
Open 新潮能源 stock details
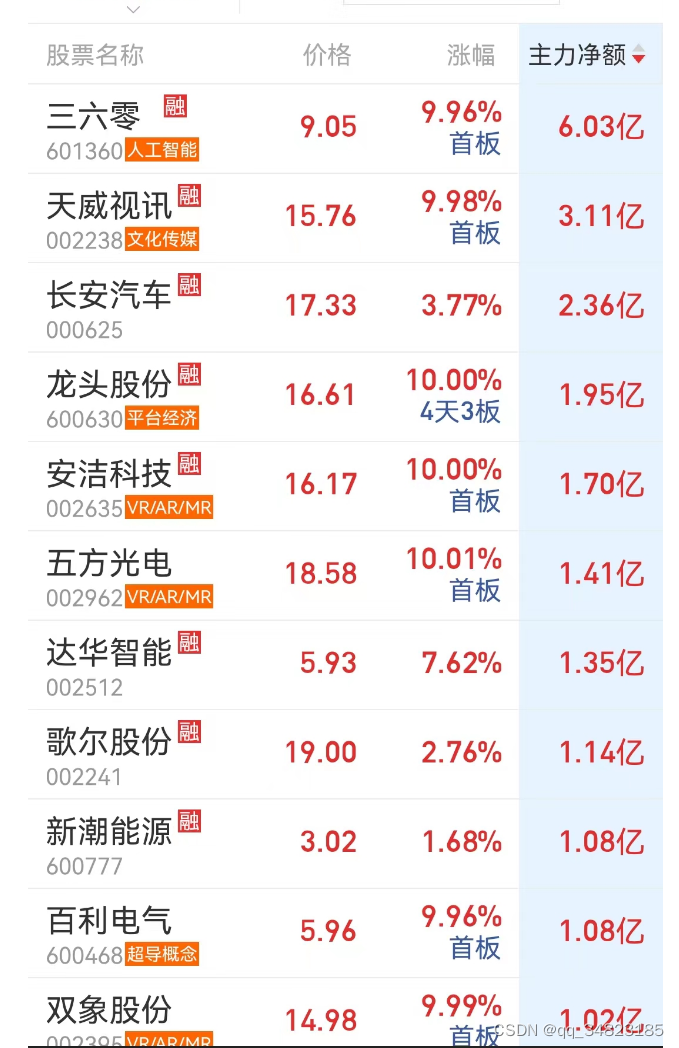(109, 832)
